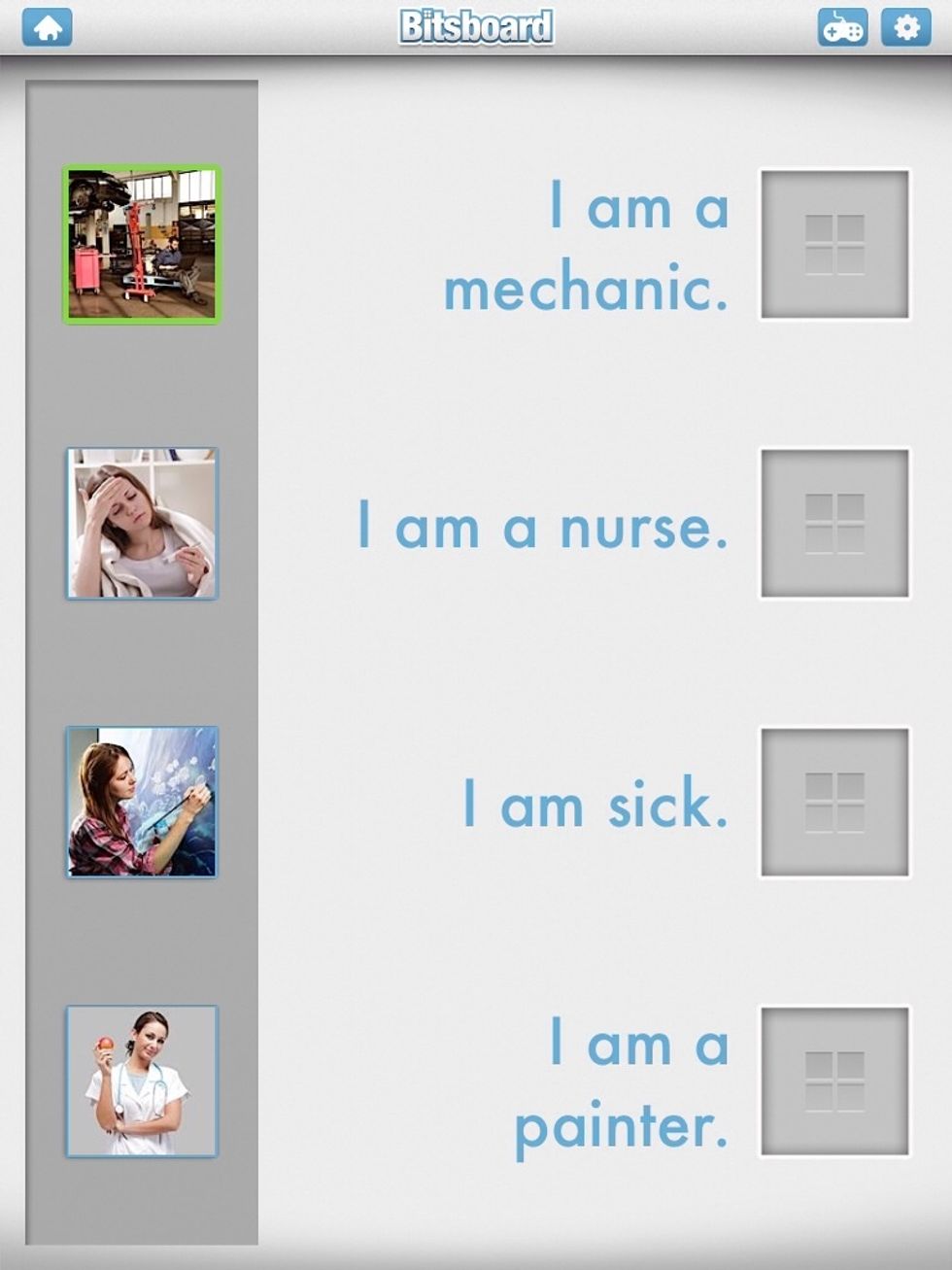Tap the empty slot beside 'I am sick.'
Viewport: 952px width, 1270px height.
834,803
